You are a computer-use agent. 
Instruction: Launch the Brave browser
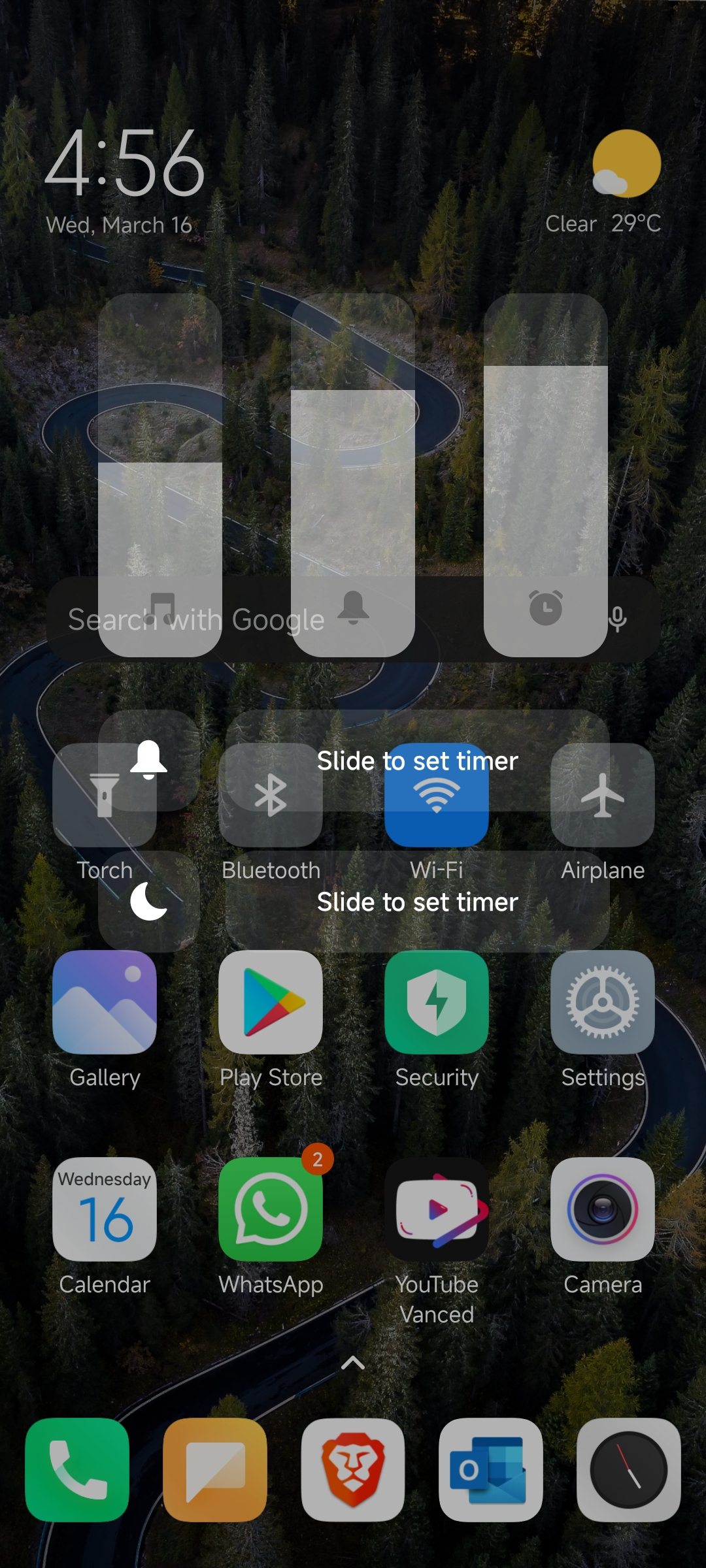pos(353,1469)
